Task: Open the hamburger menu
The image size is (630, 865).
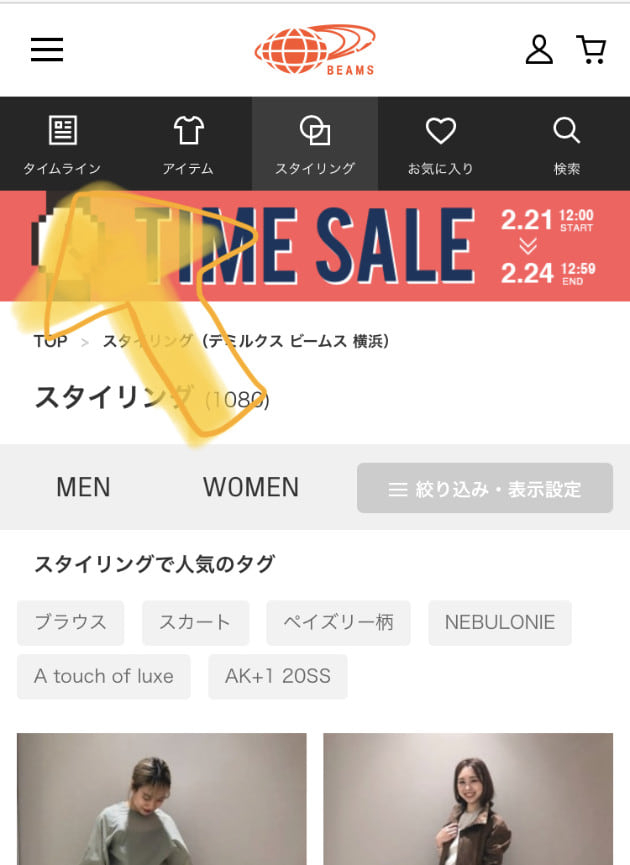Action: tap(47, 50)
